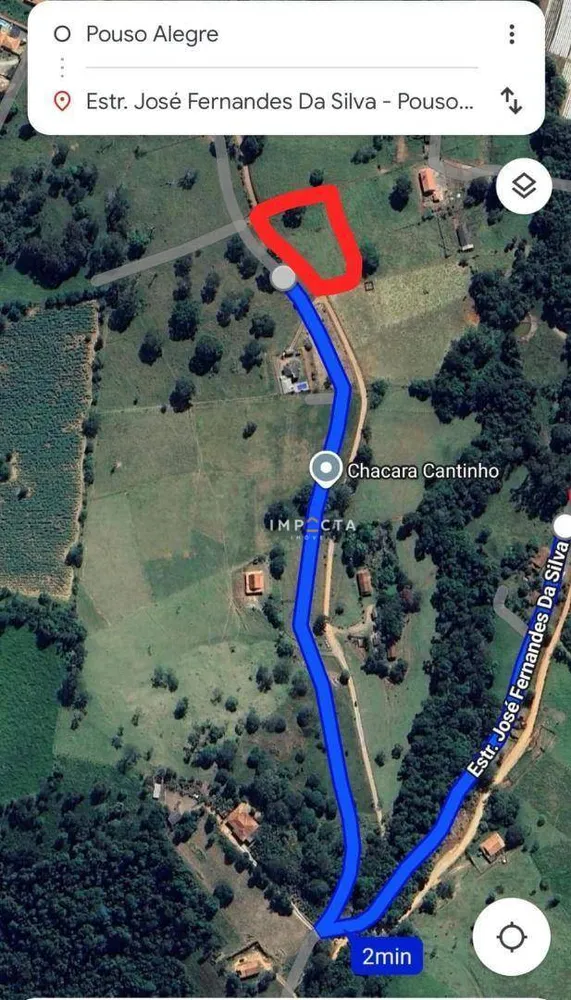Tap the 2min route time label
571x1000 pixels.
[387, 955]
